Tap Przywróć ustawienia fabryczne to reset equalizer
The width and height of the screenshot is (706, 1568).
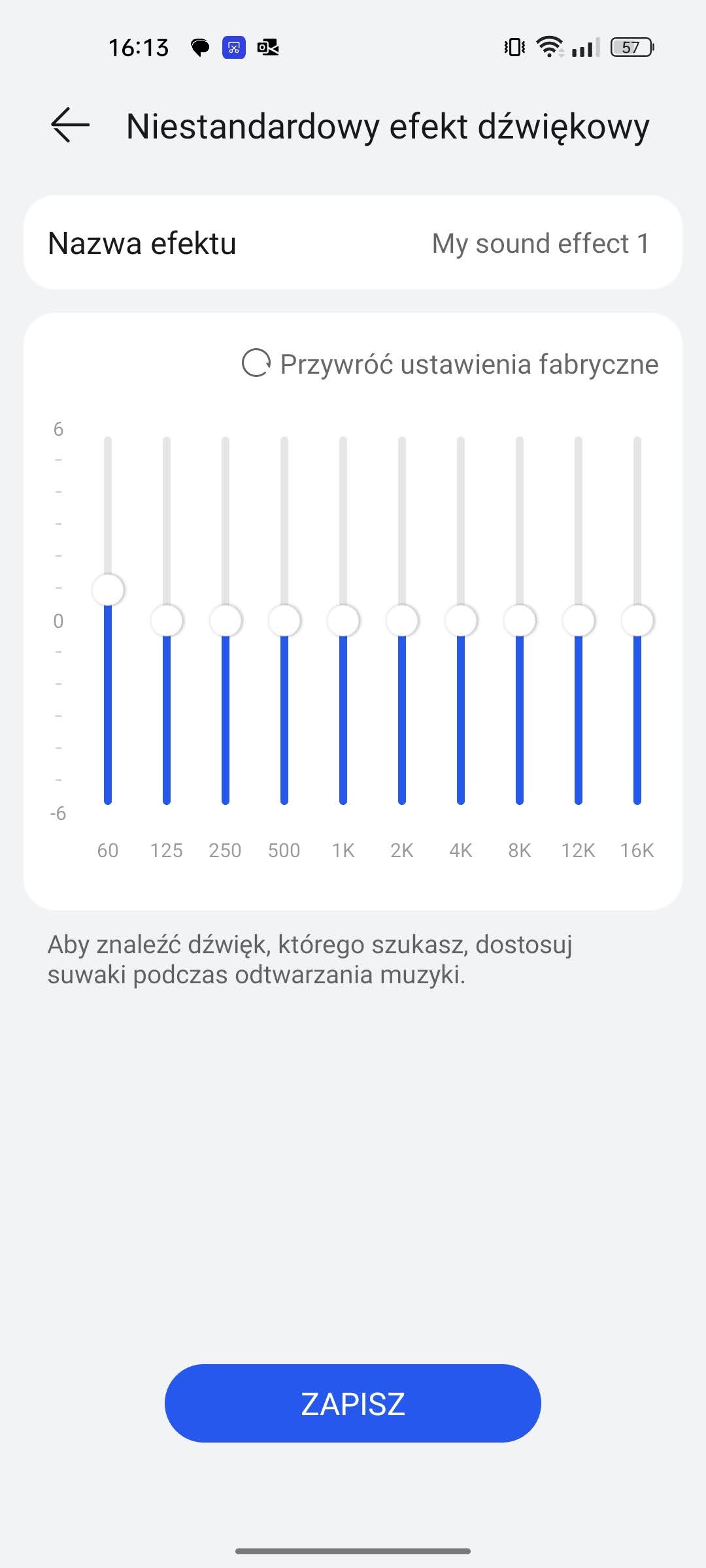click(x=450, y=364)
